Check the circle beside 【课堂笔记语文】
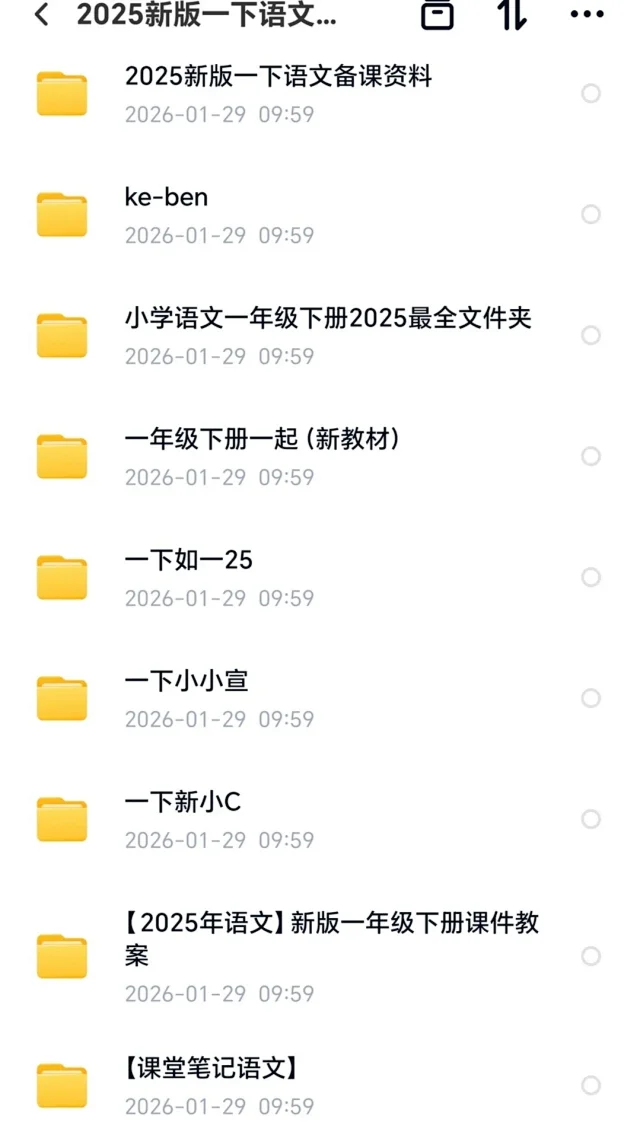This screenshot has height=1135, width=640. 591,1085
